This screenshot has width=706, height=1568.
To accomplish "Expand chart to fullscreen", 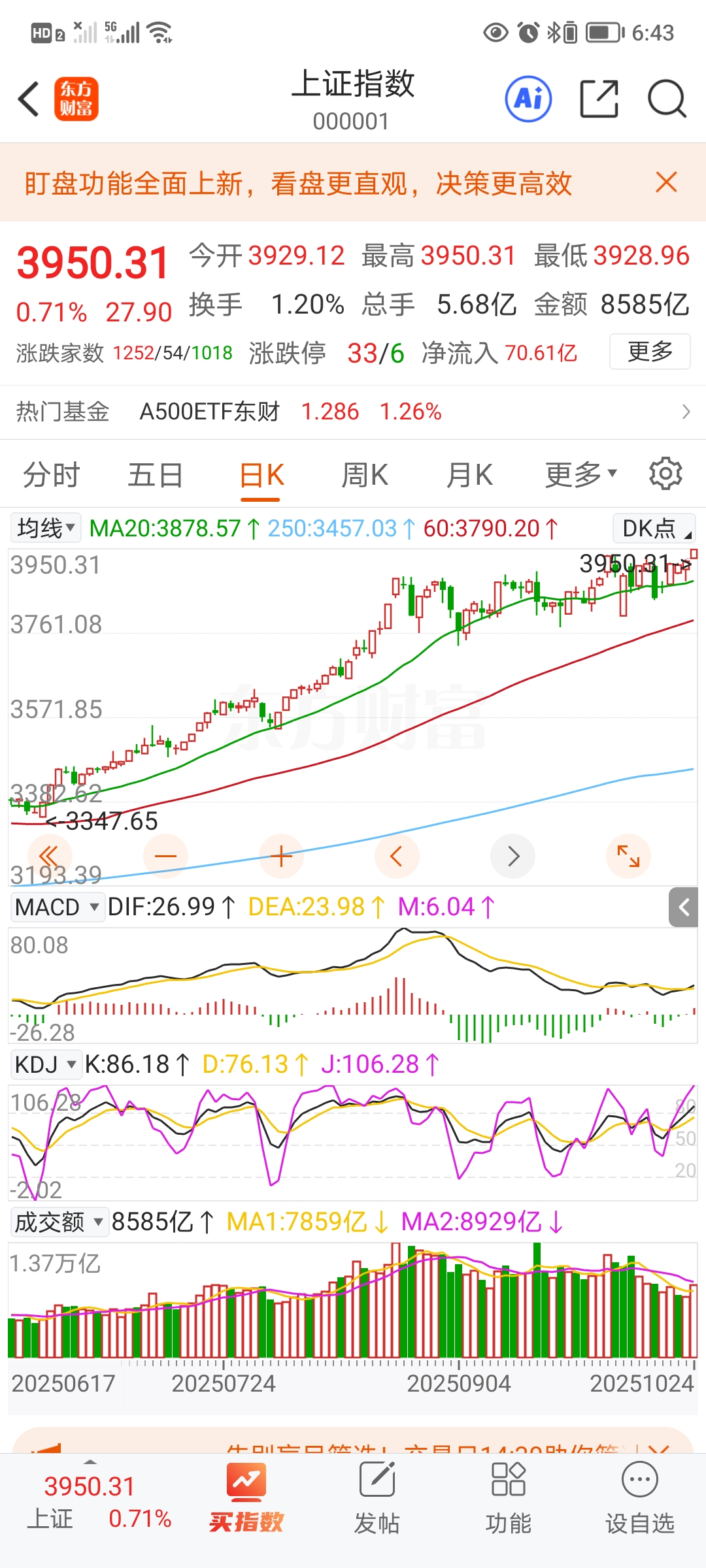I will pos(628,856).
